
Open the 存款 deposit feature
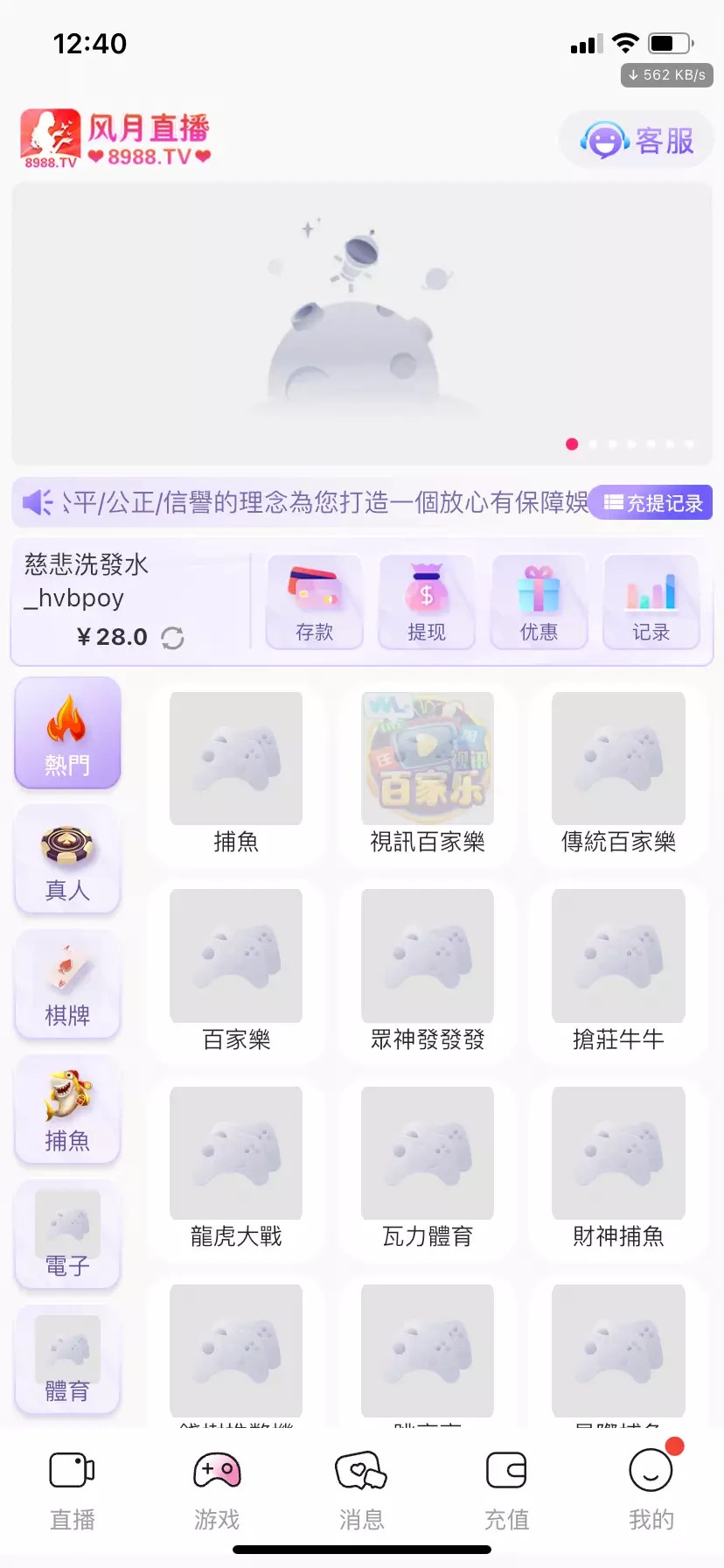tap(313, 602)
